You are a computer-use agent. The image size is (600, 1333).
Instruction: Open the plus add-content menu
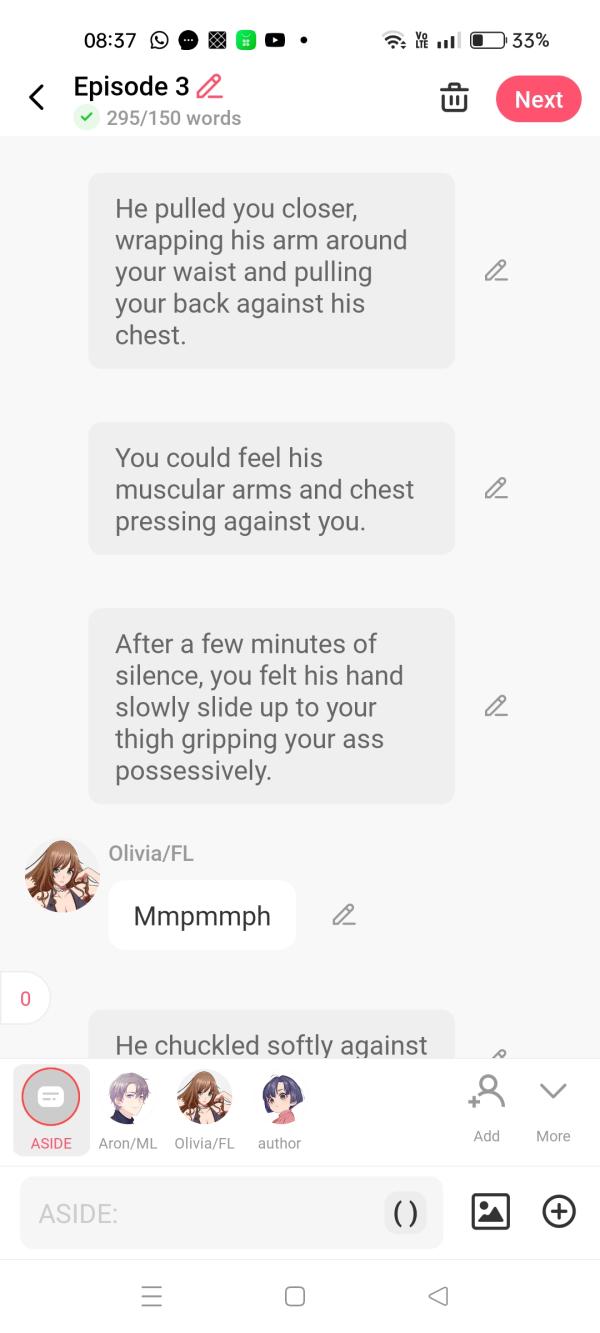pyautogui.click(x=558, y=1212)
